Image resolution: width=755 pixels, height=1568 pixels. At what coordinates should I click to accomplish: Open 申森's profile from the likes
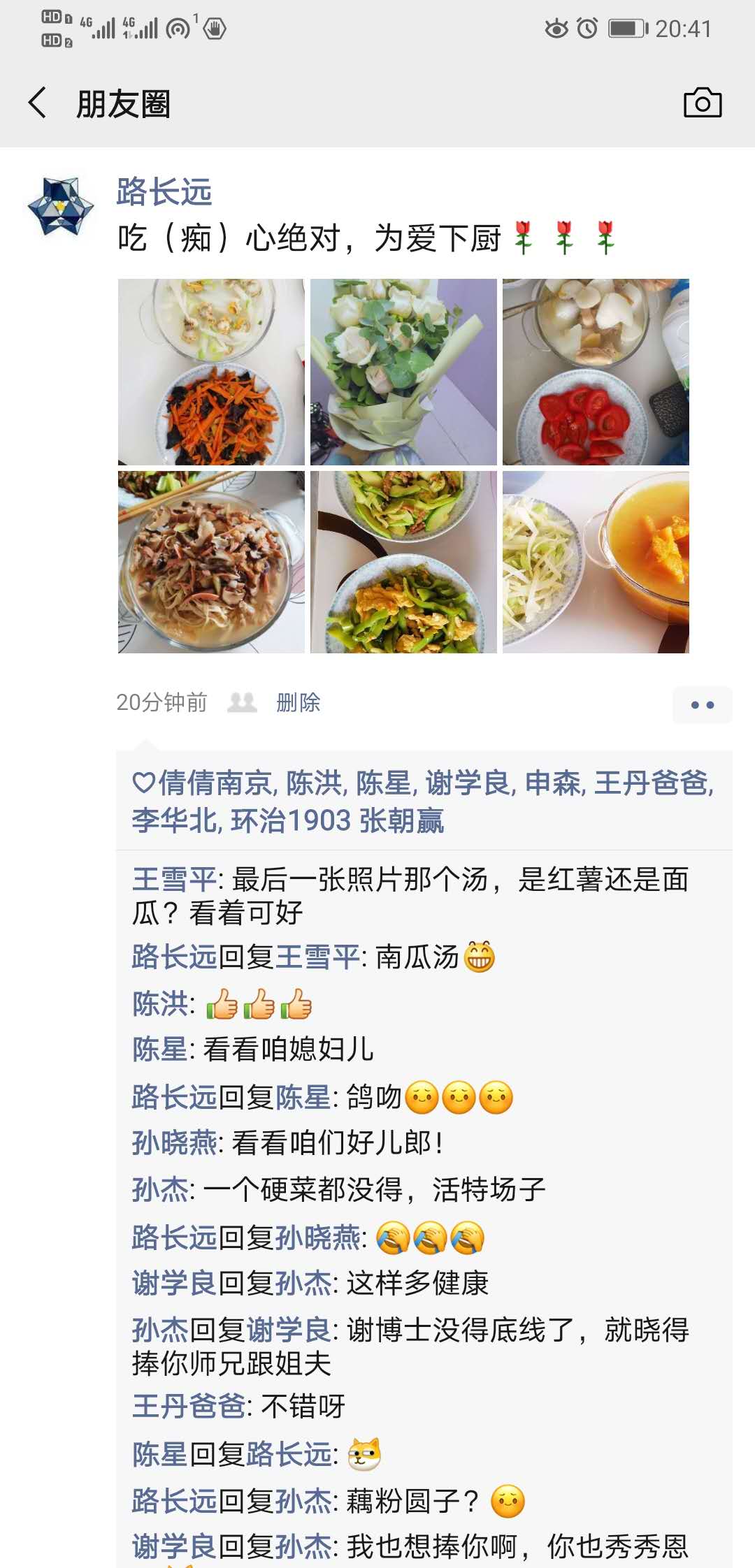coord(554,783)
